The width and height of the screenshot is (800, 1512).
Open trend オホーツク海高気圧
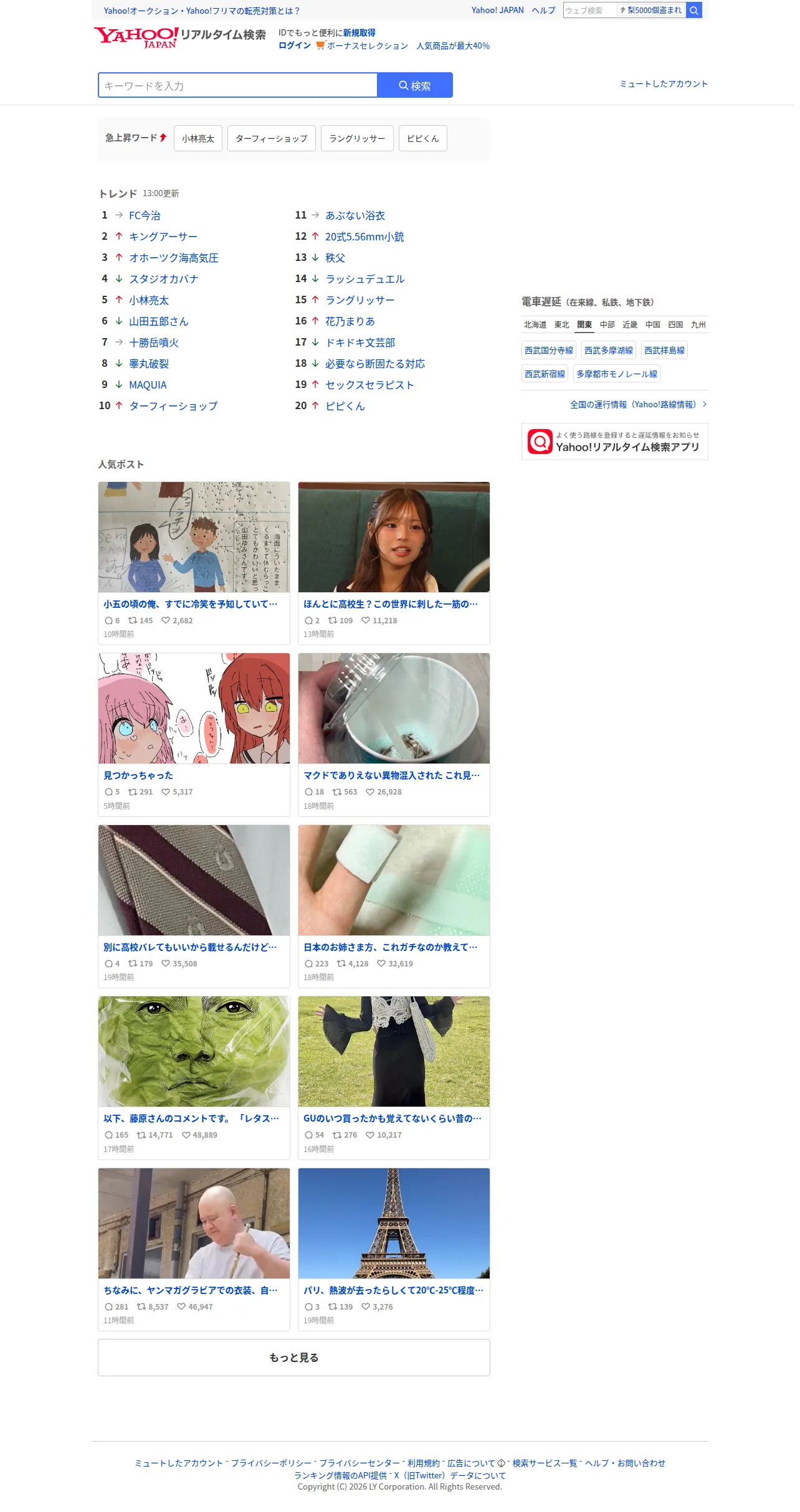pyautogui.click(x=174, y=258)
